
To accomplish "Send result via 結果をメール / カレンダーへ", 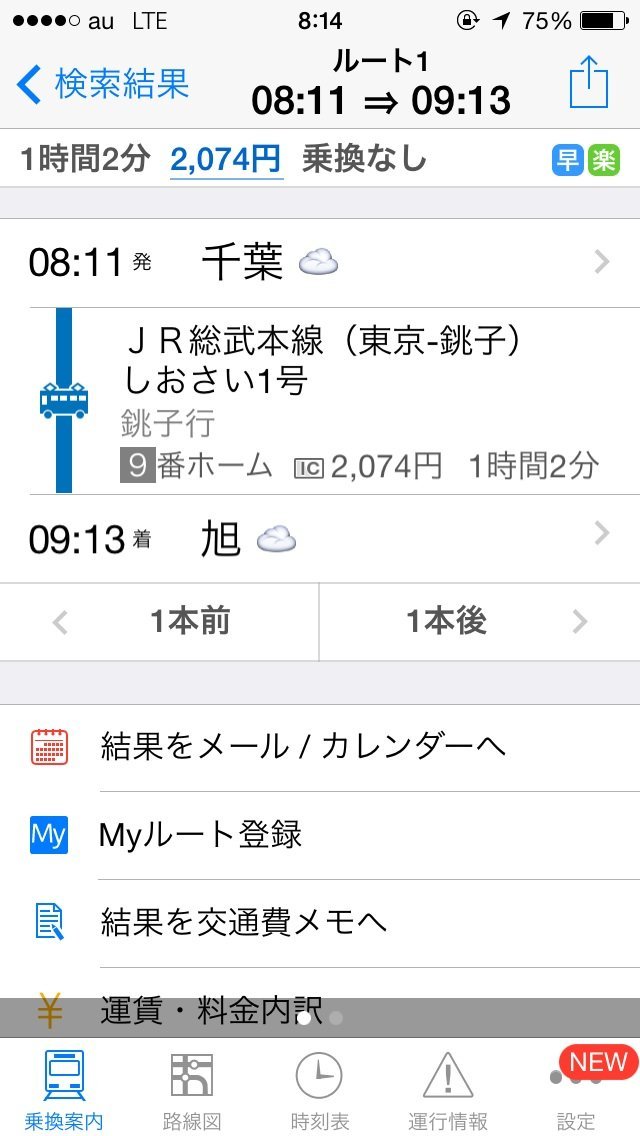I will coord(320,747).
